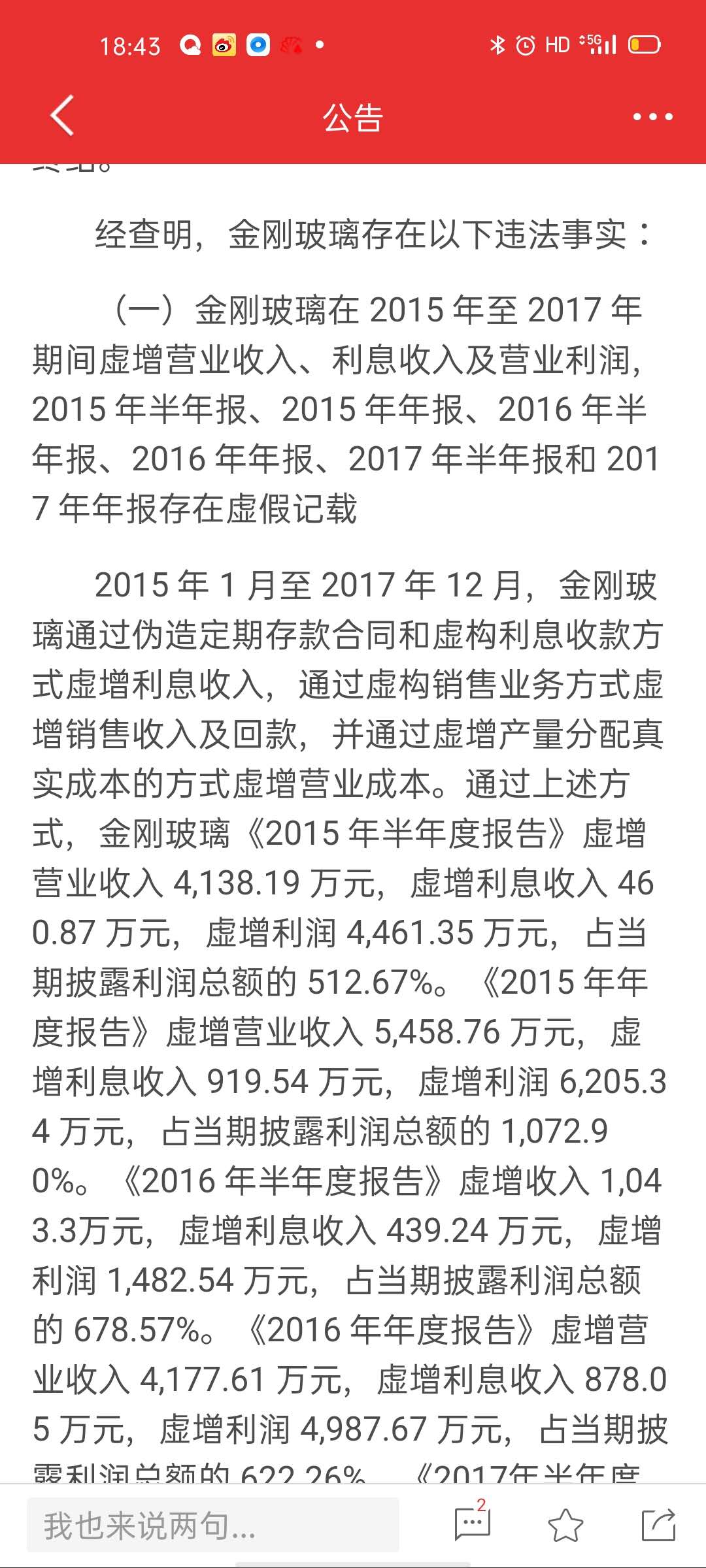Favorite this announcement with the star

565,1525
